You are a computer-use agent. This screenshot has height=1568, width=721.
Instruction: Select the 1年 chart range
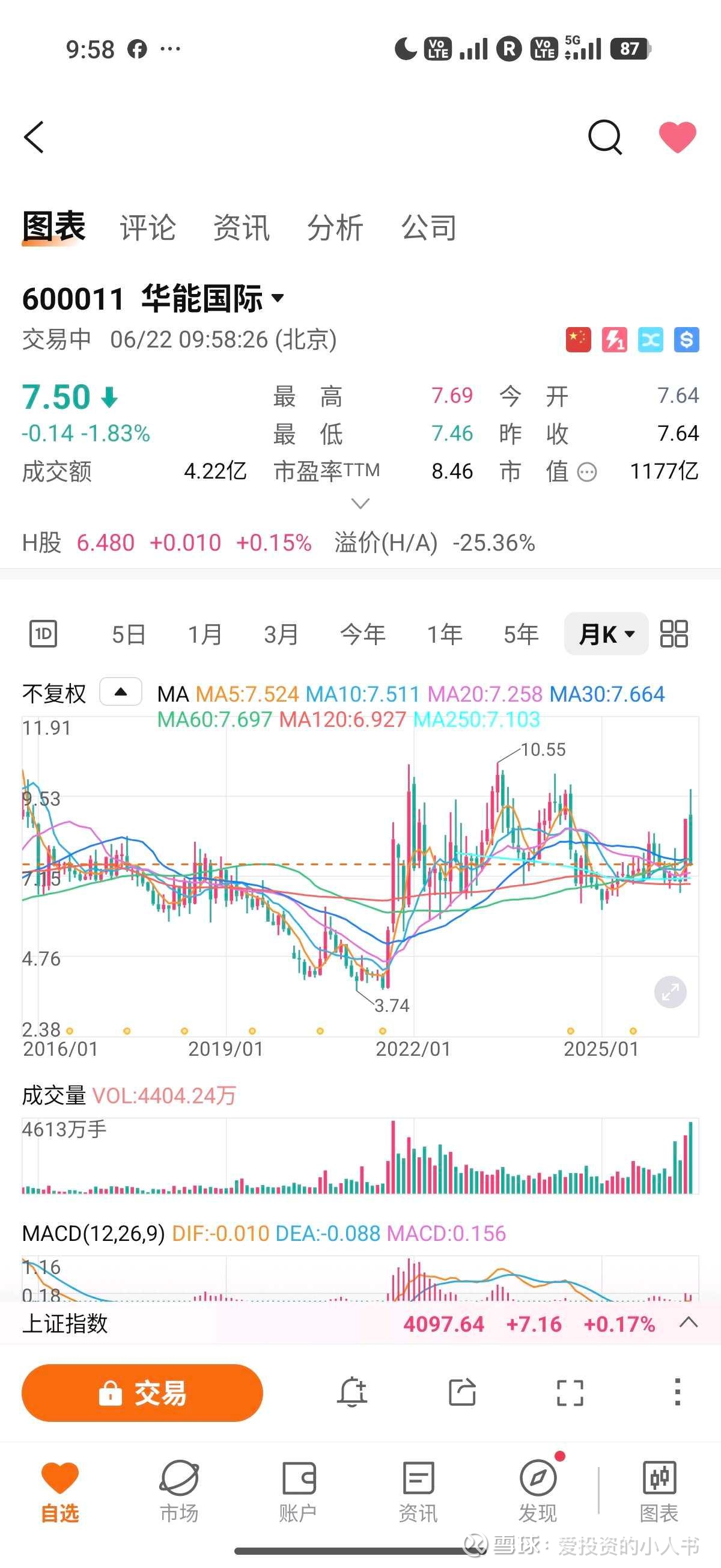coord(444,634)
